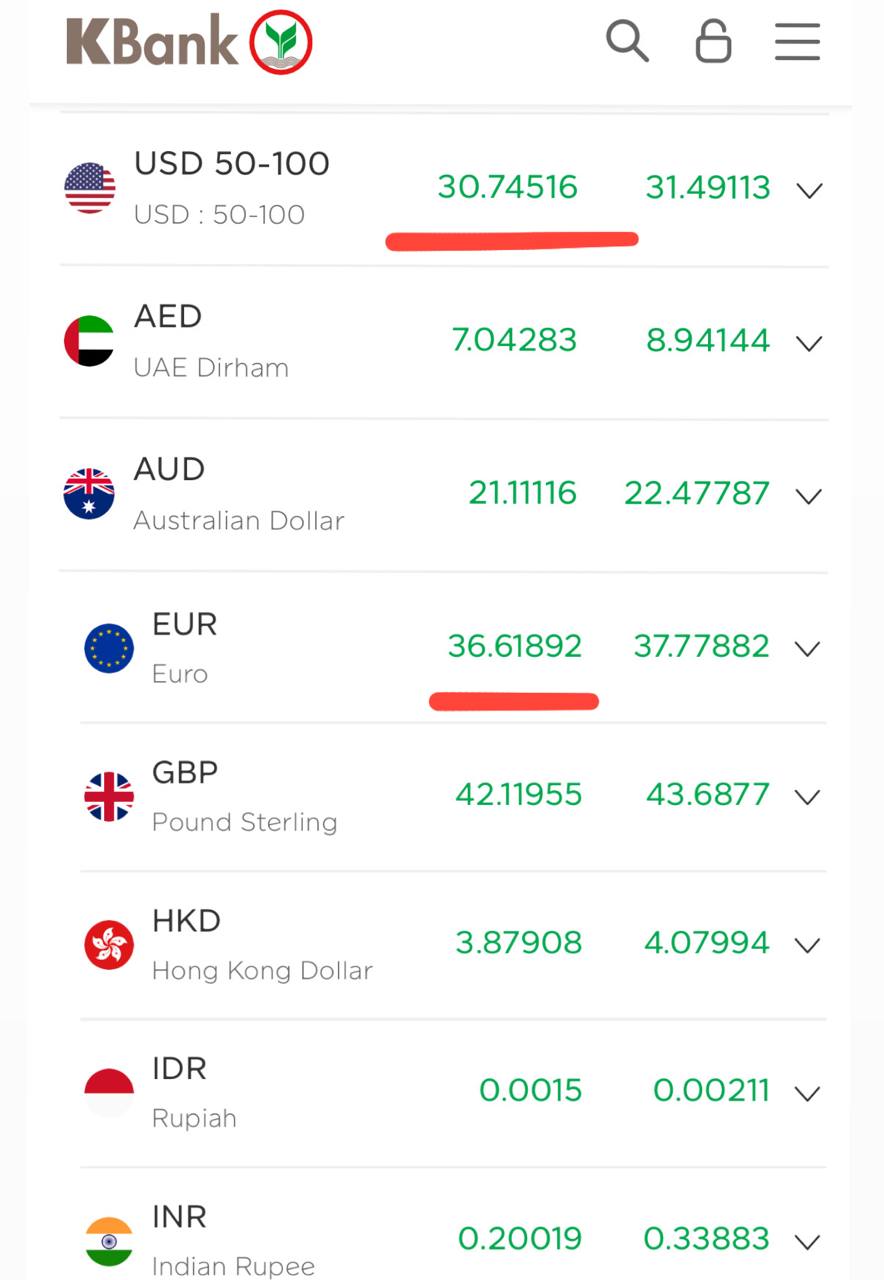Expand the USD 50-100 rate details
This screenshot has height=1280, width=884.
click(x=809, y=190)
